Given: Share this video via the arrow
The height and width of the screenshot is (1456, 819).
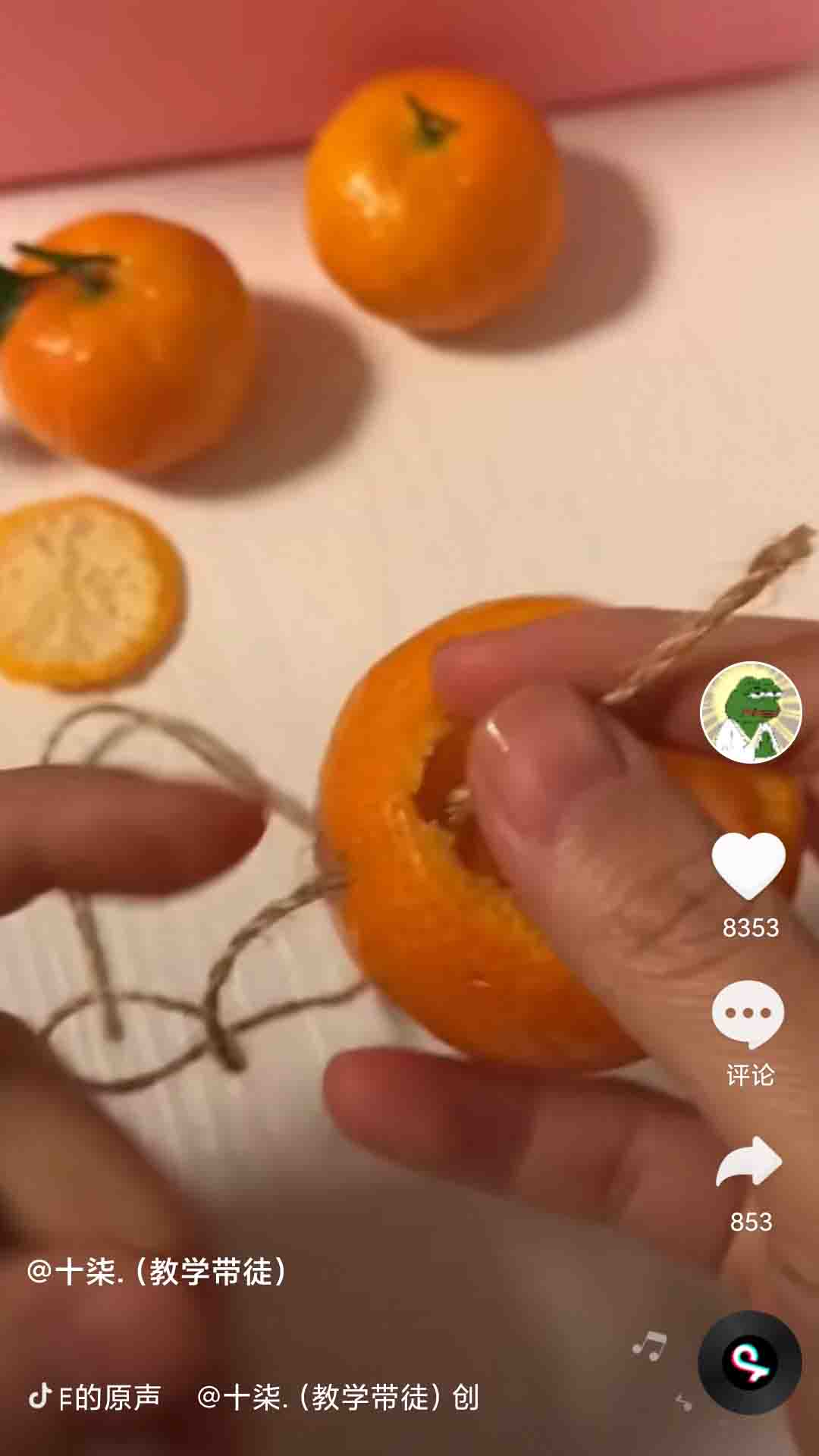Looking at the screenshot, I should 748,1163.
